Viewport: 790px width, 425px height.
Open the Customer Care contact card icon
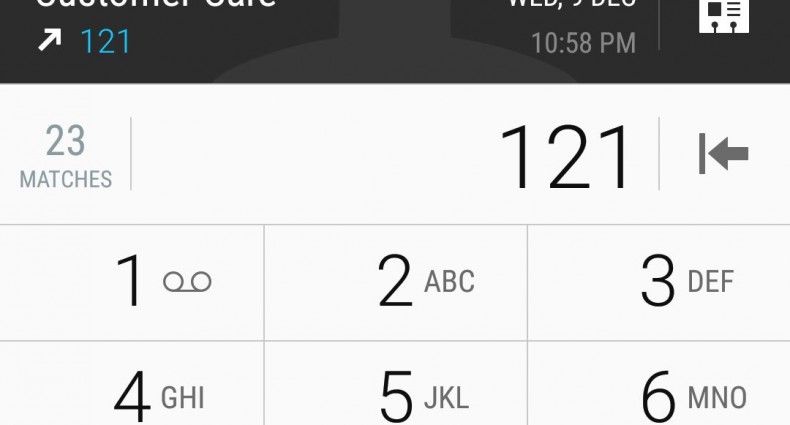click(723, 18)
